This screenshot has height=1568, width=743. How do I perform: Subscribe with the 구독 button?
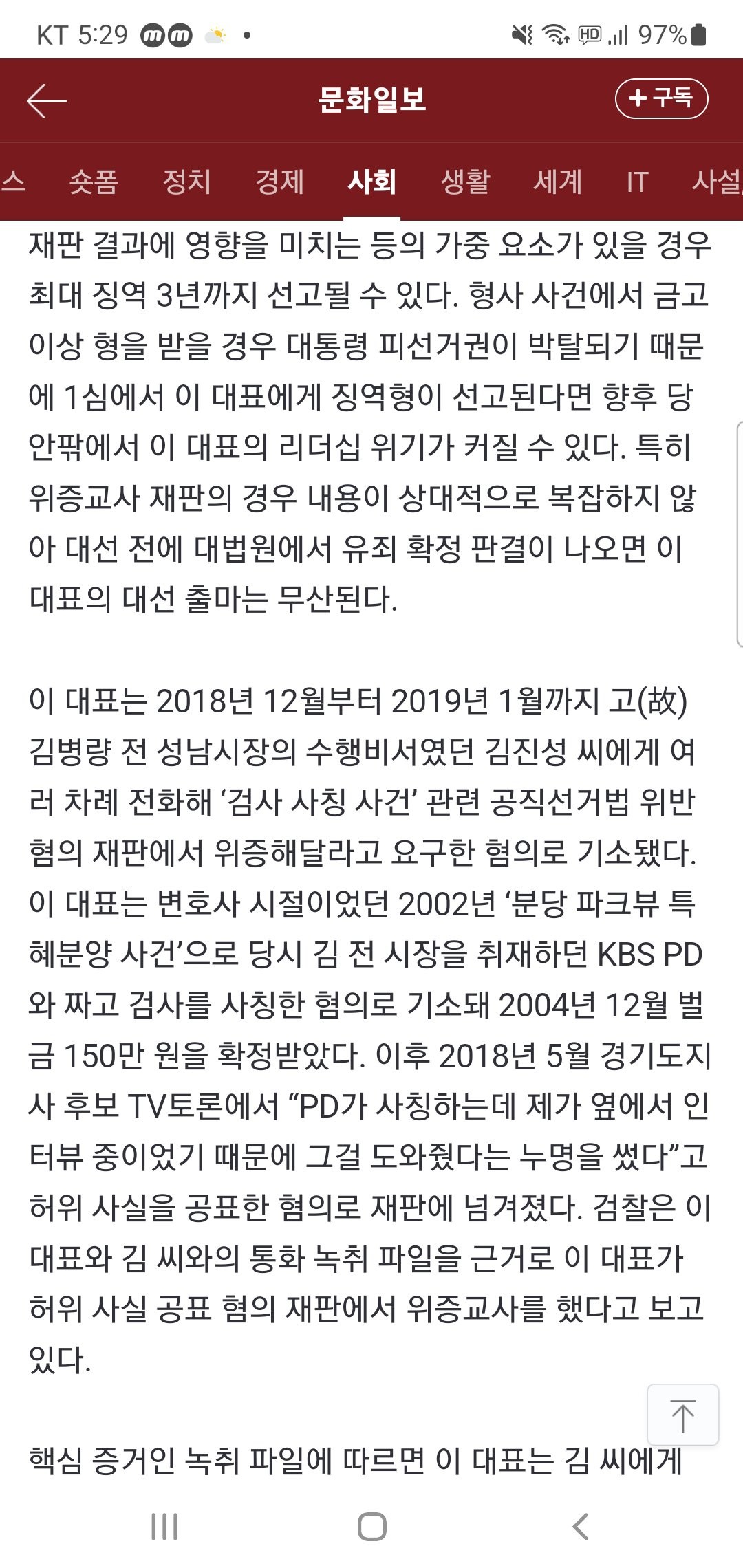(661, 98)
